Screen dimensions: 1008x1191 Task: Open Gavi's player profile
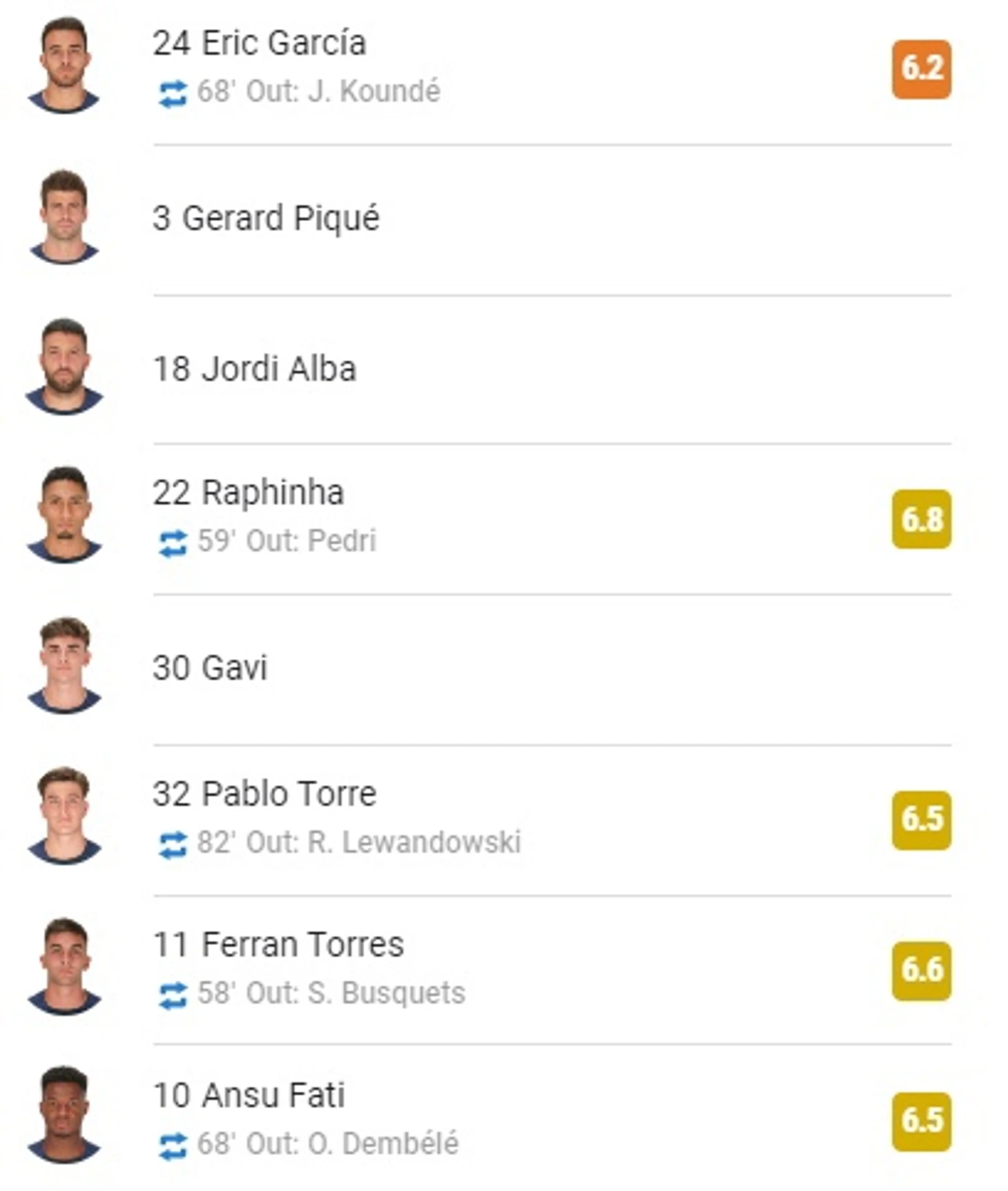210,668
